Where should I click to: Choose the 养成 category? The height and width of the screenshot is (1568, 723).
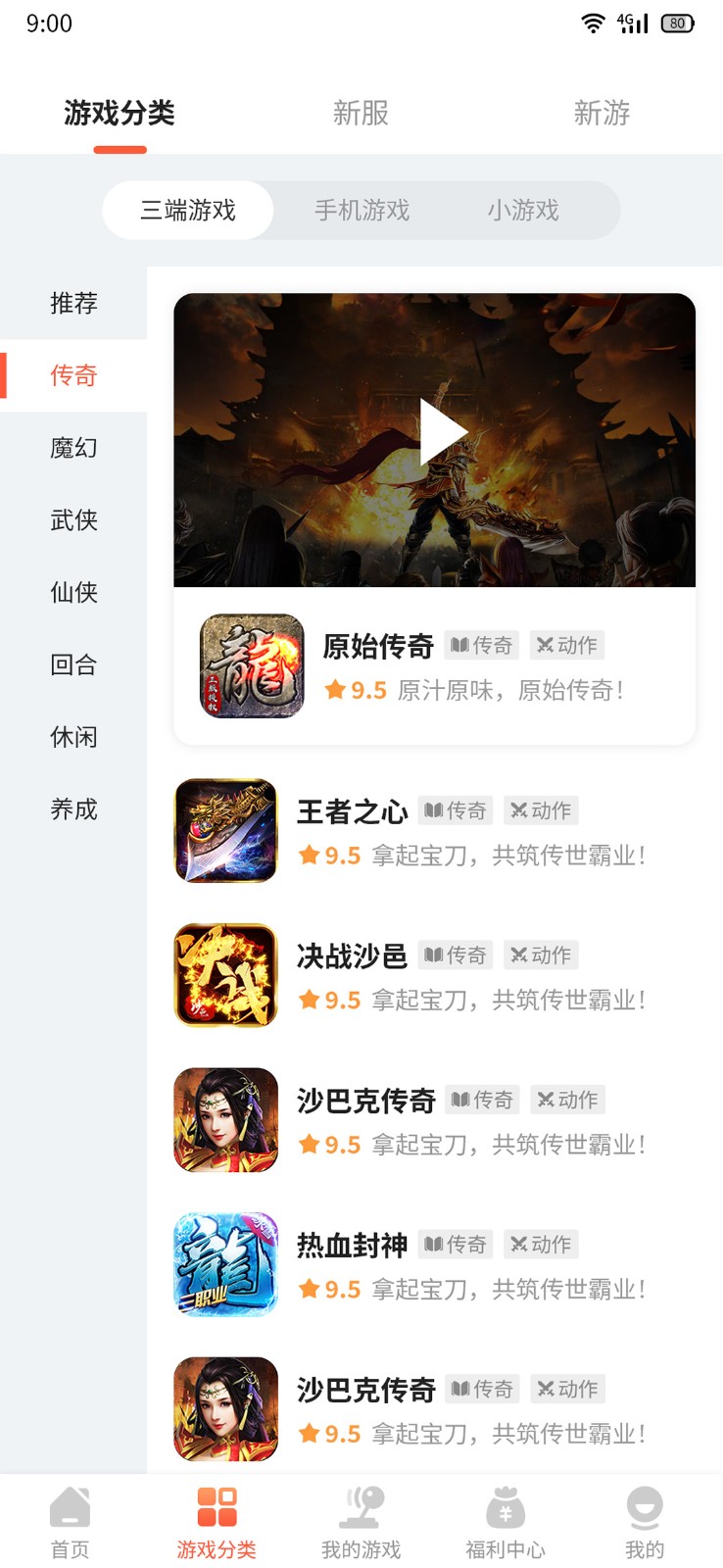(x=73, y=809)
